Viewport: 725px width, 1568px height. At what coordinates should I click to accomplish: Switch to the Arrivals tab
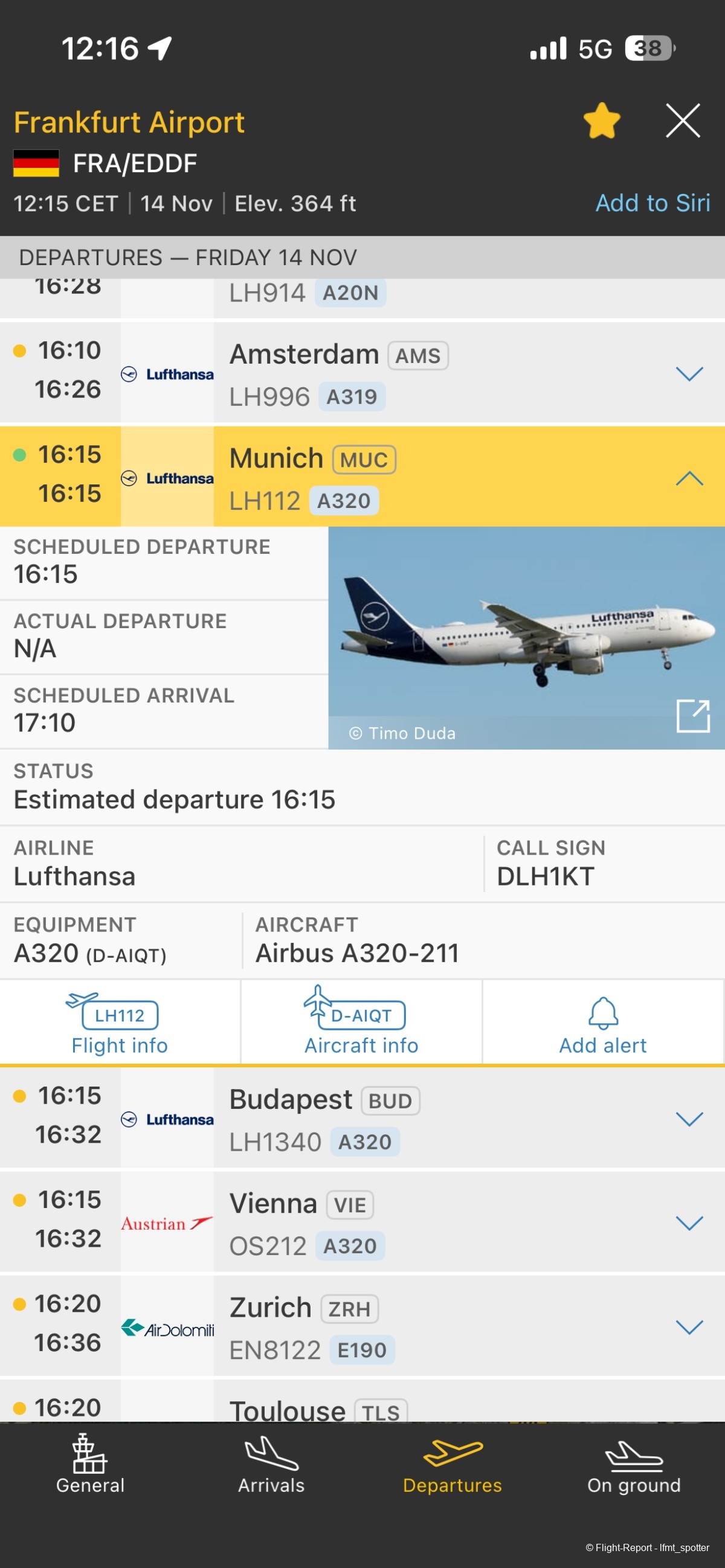[271, 1465]
